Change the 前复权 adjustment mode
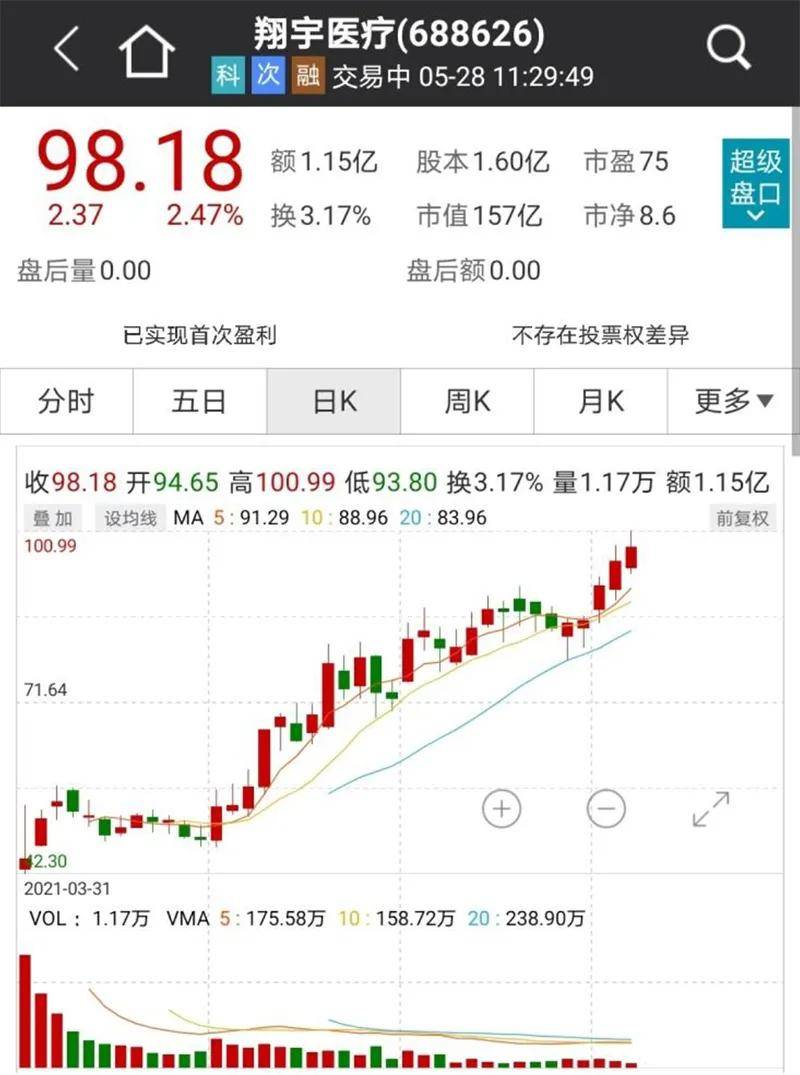800x1075 pixels. pyautogui.click(x=742, y=518)
